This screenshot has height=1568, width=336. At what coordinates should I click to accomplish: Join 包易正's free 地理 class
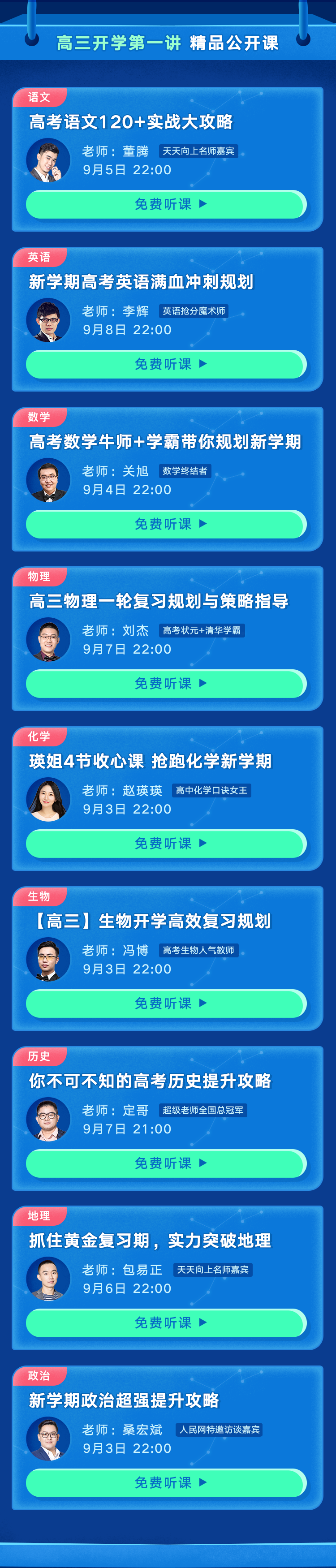pos(166,1322)
